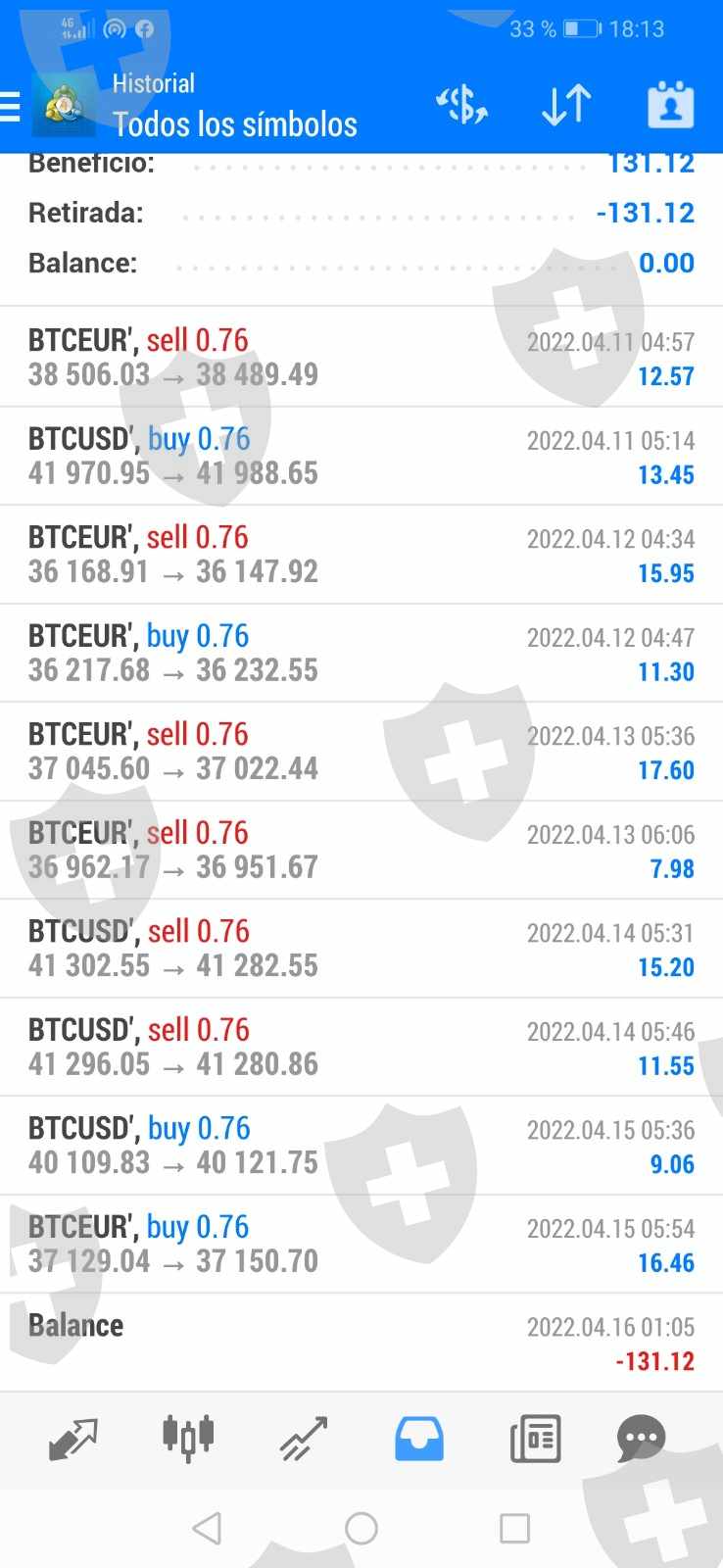Select the BTCUSD sell trade with 11.55 profit

361,1048
